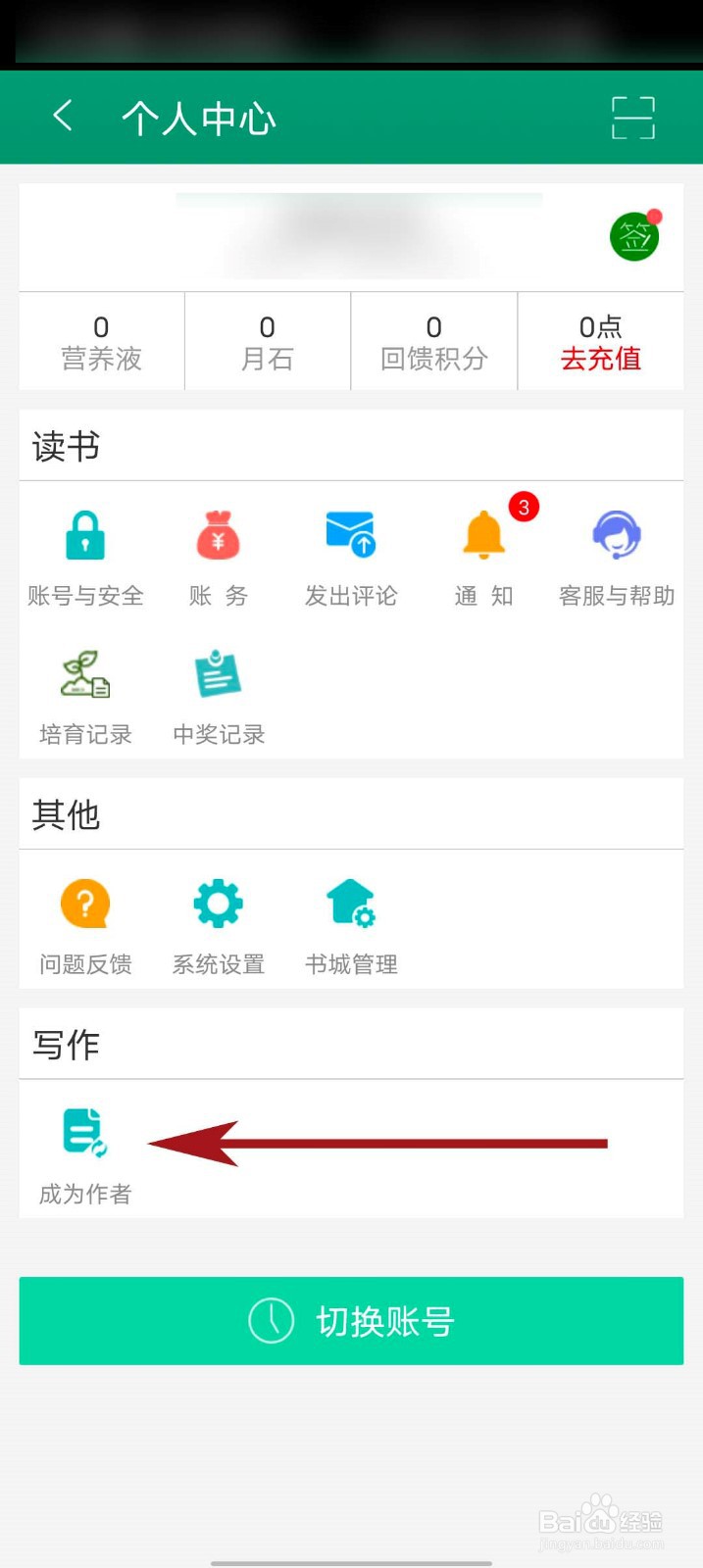Open the scan QR code icon
Viewport: 703px width, 1568px height.
(632, 118)
